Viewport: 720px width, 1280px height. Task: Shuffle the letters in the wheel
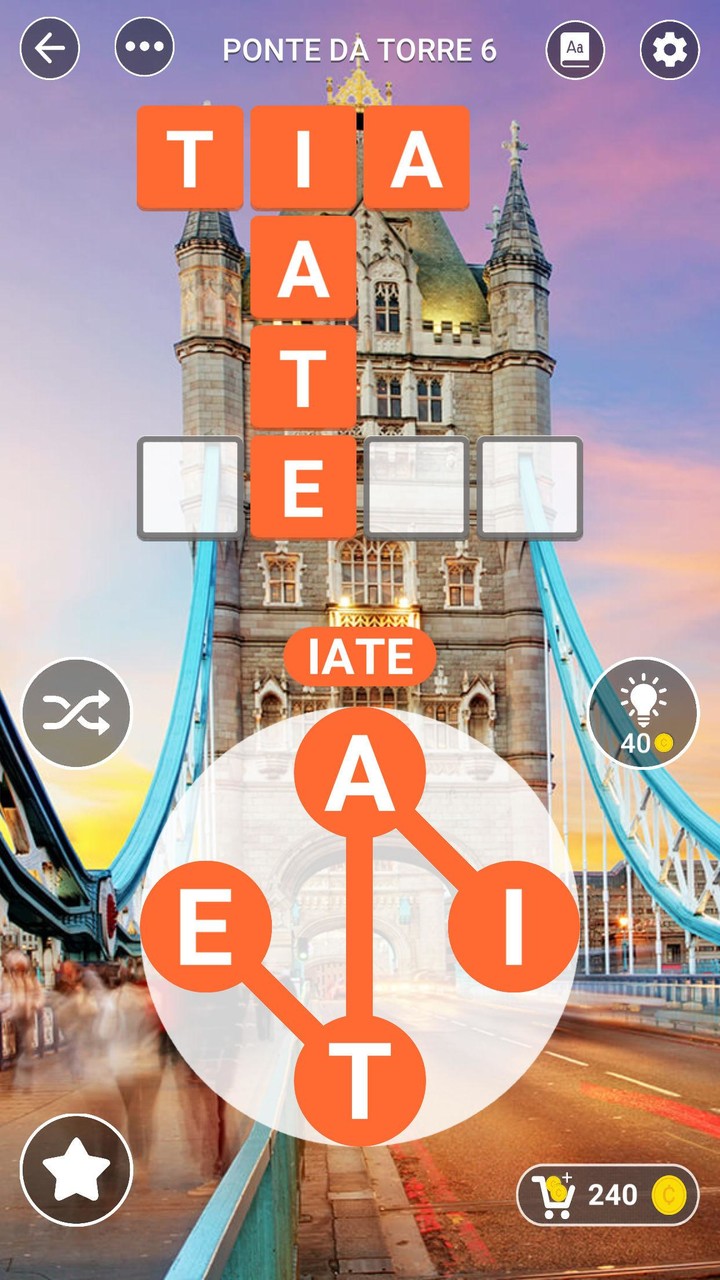[76, 713]
